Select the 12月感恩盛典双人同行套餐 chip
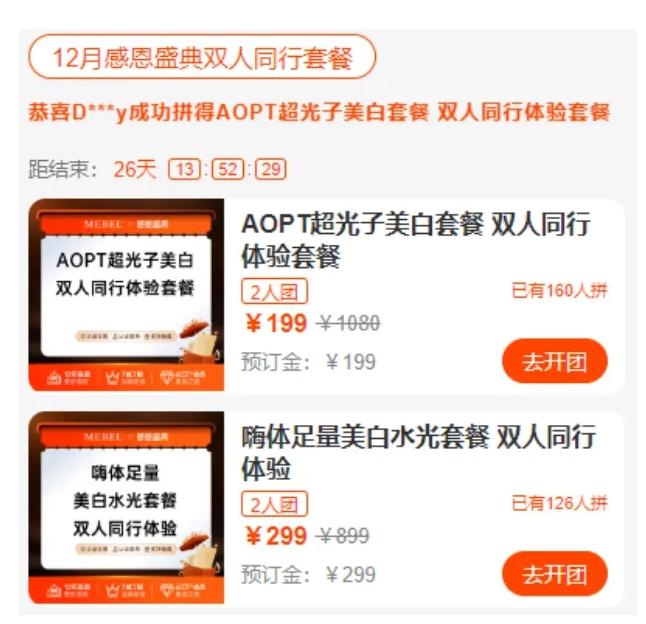This screenshot has height=624, width=646. point(202,57)
